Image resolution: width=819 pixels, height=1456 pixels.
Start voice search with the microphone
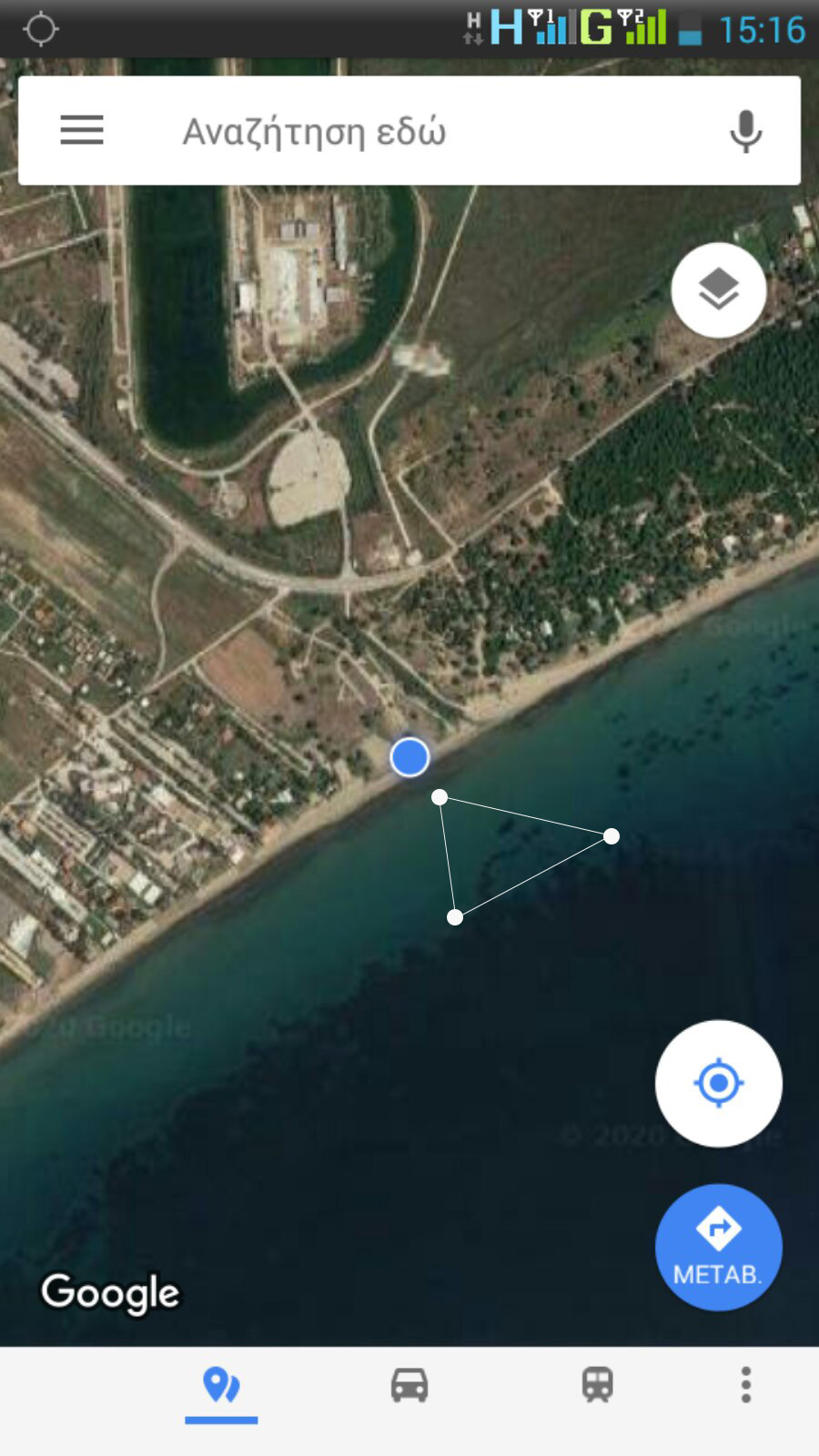tap(745, 131)
